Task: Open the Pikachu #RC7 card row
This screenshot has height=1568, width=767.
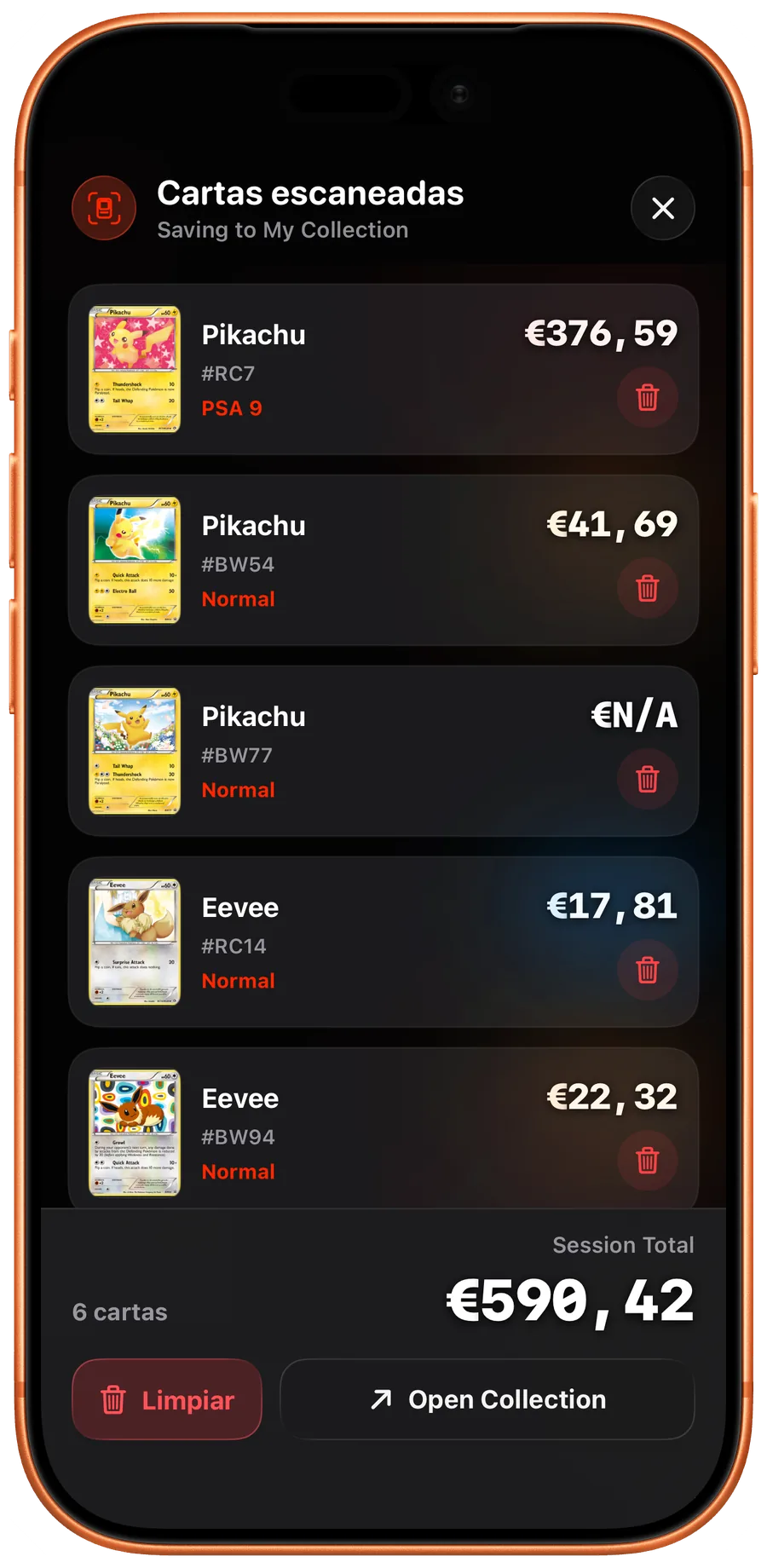Action: point(383,369)
